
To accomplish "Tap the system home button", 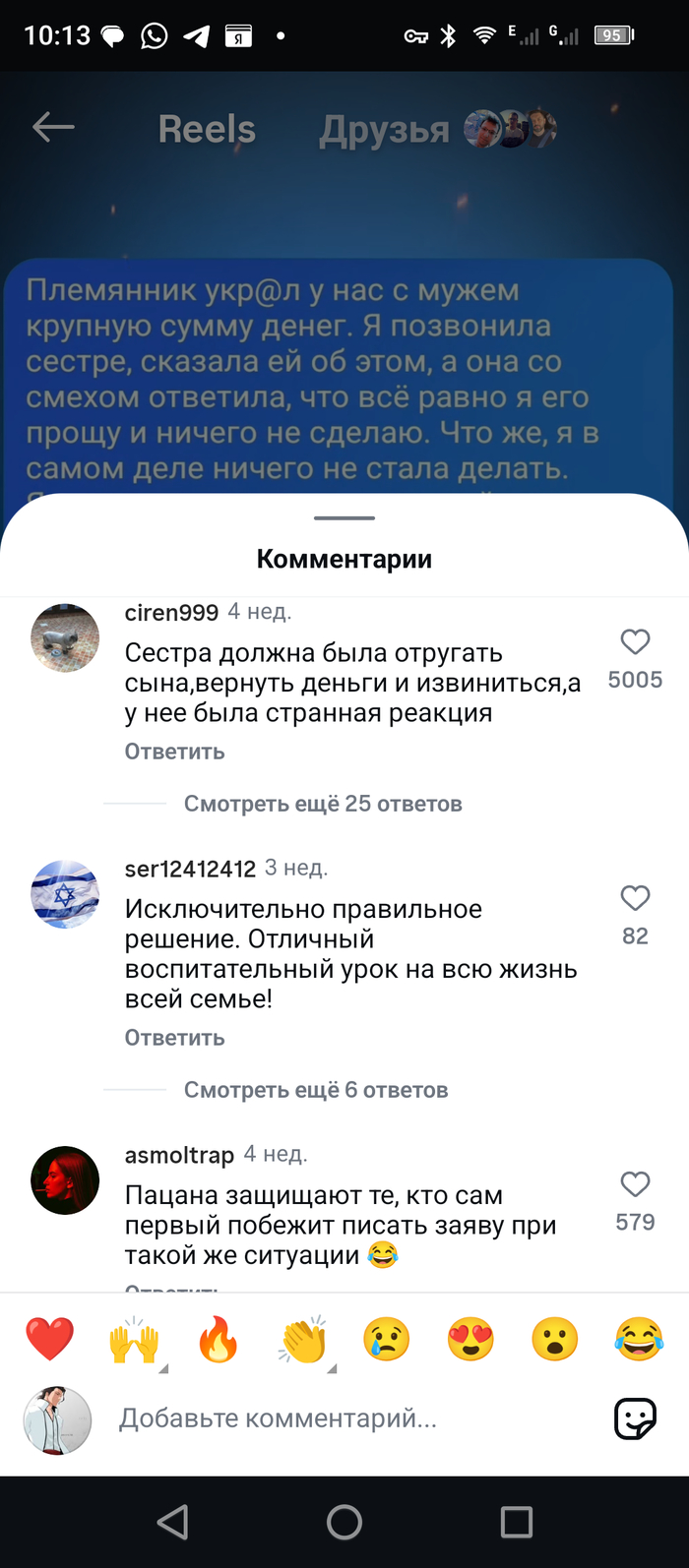I will tap(344, 1522).
